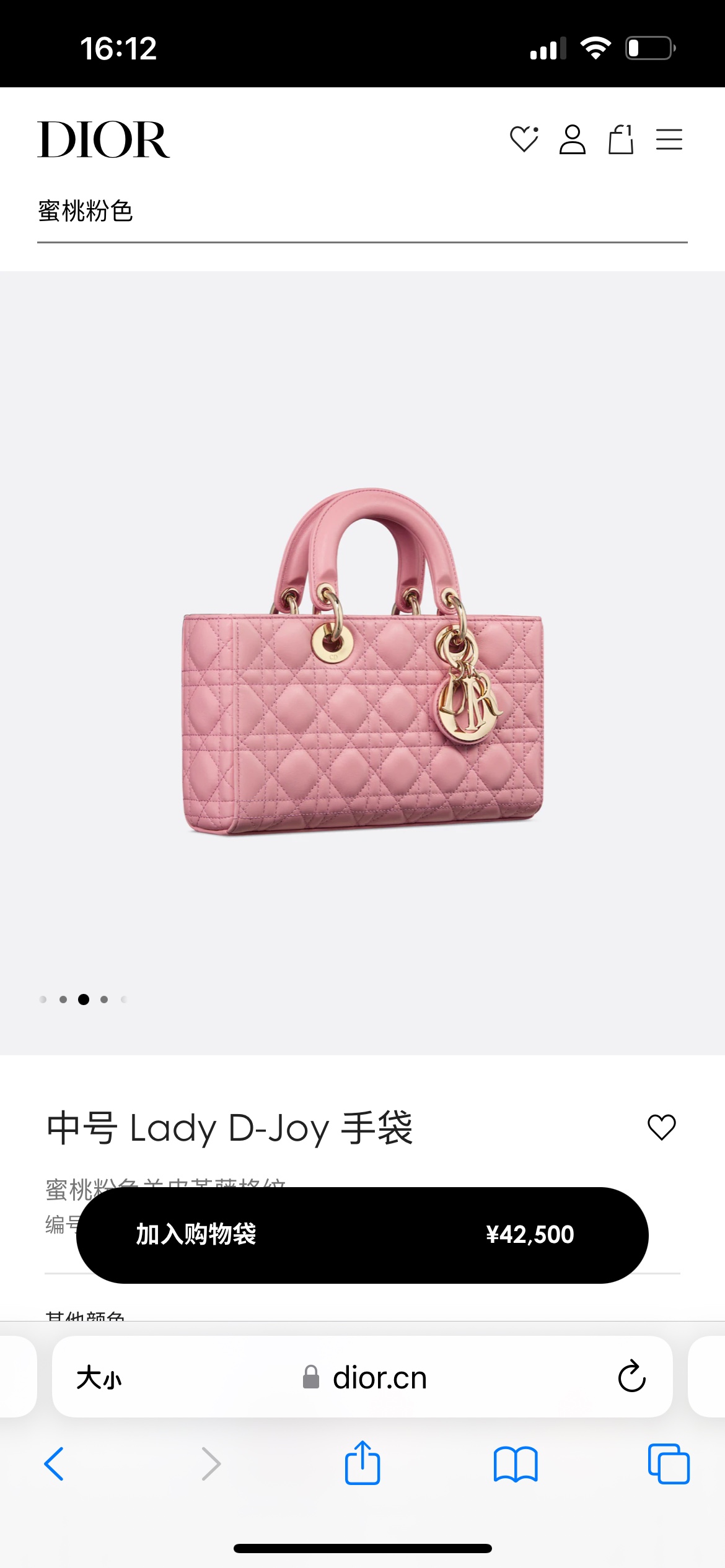Screen dimensions: 725x1568
Task: Open the pink Lady D-Joy bag image
Action: 362,661
